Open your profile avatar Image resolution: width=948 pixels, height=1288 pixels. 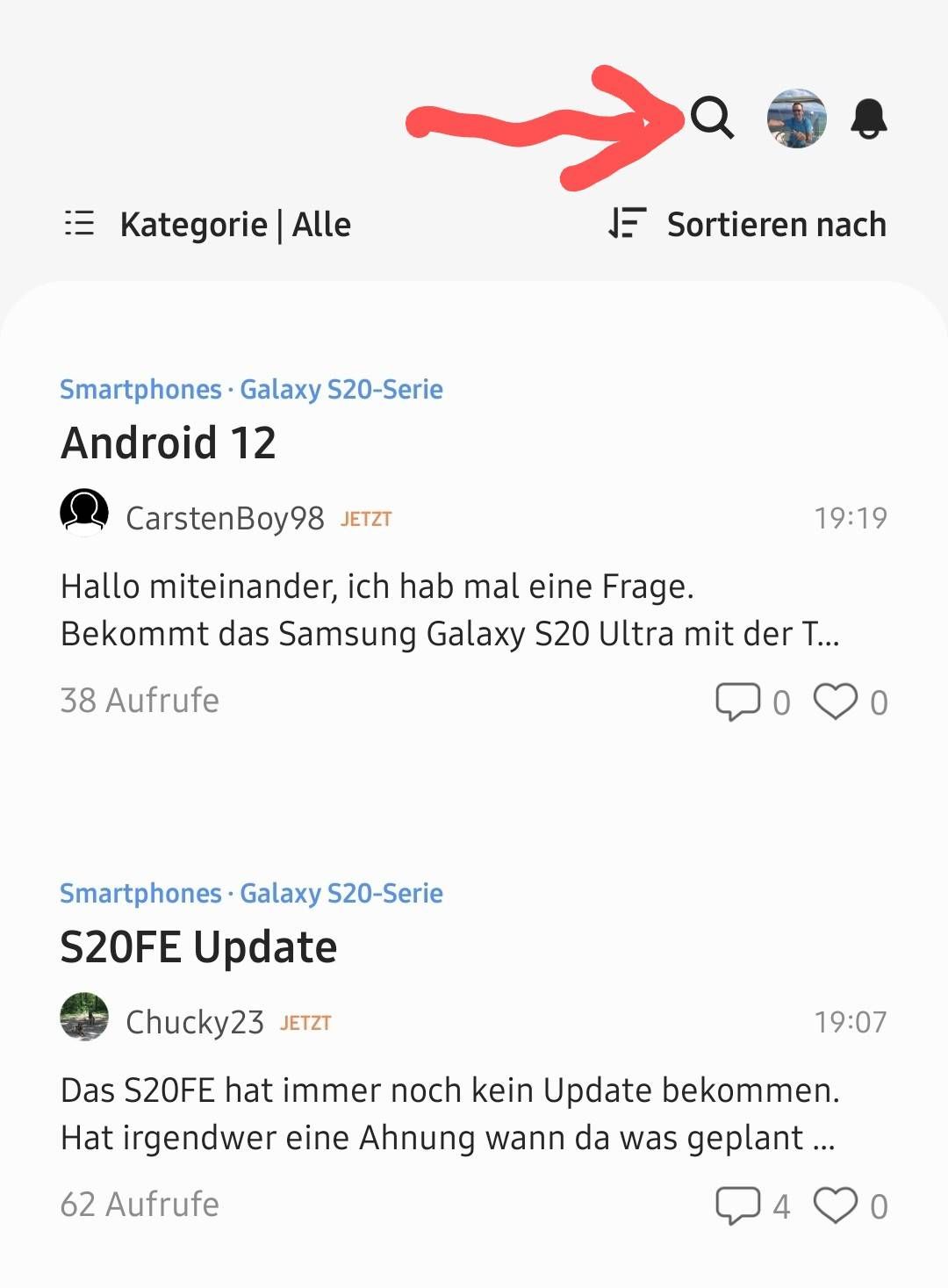tap(796, 119)
